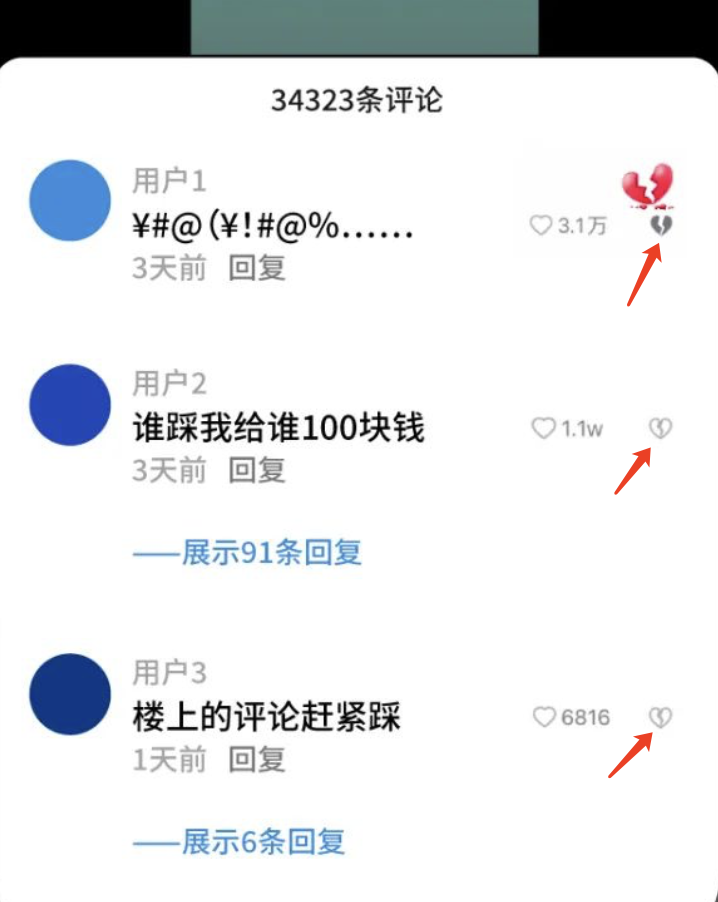
Task: Open 用户1's profile avatar
Action: tap(70, 200)
